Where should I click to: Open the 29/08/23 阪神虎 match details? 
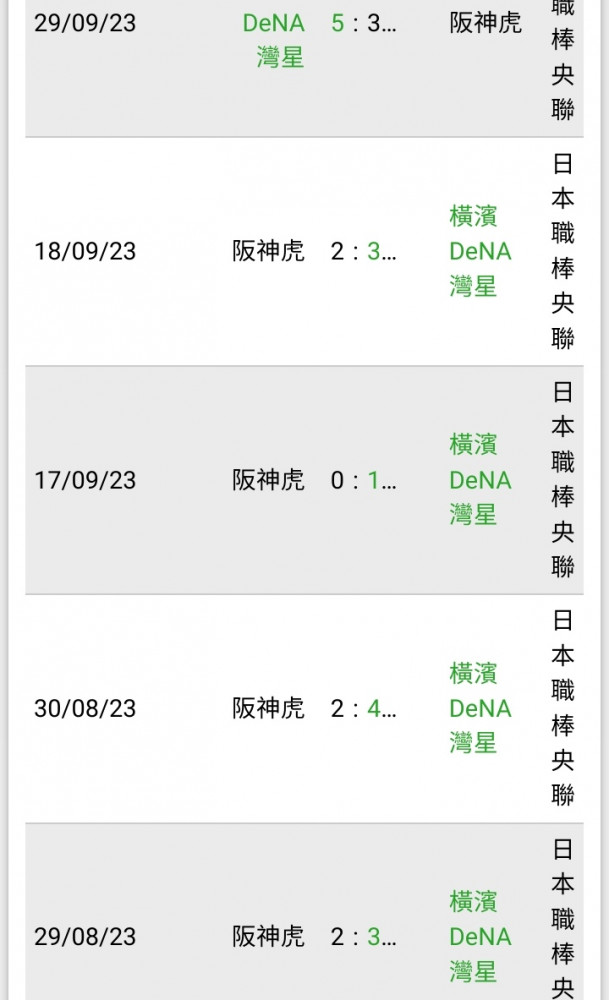click(304, 912)
